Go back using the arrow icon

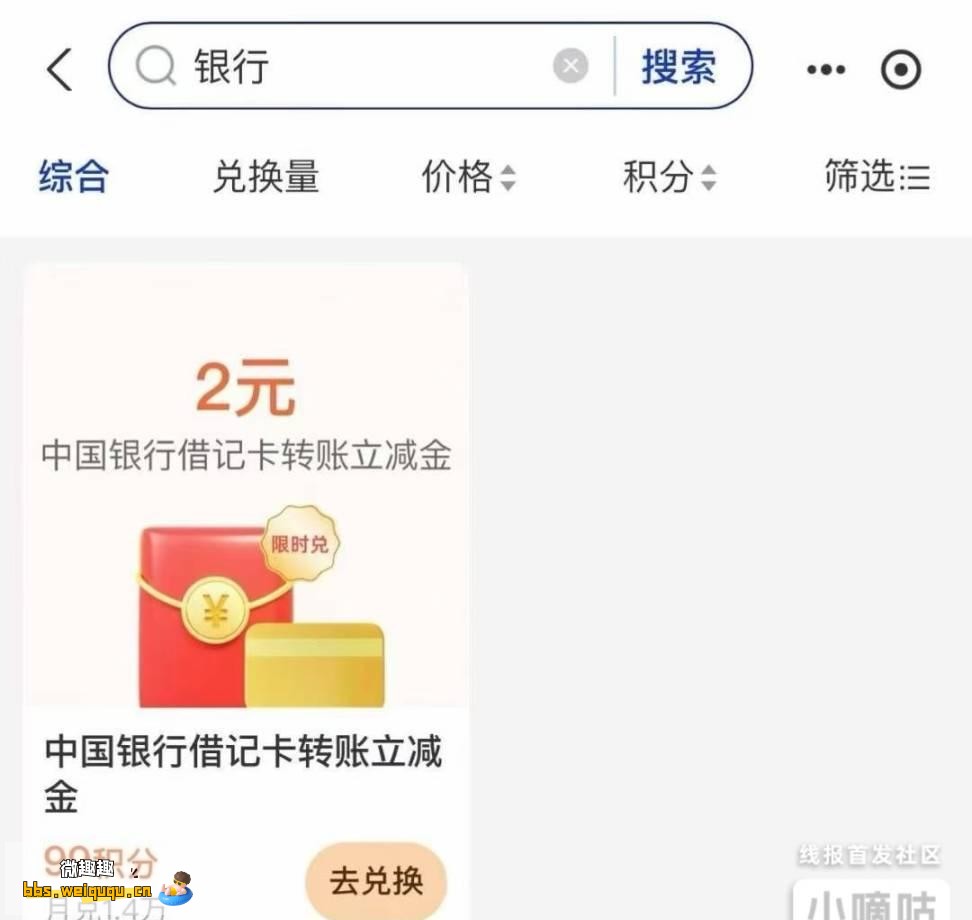tap(60, 69)
